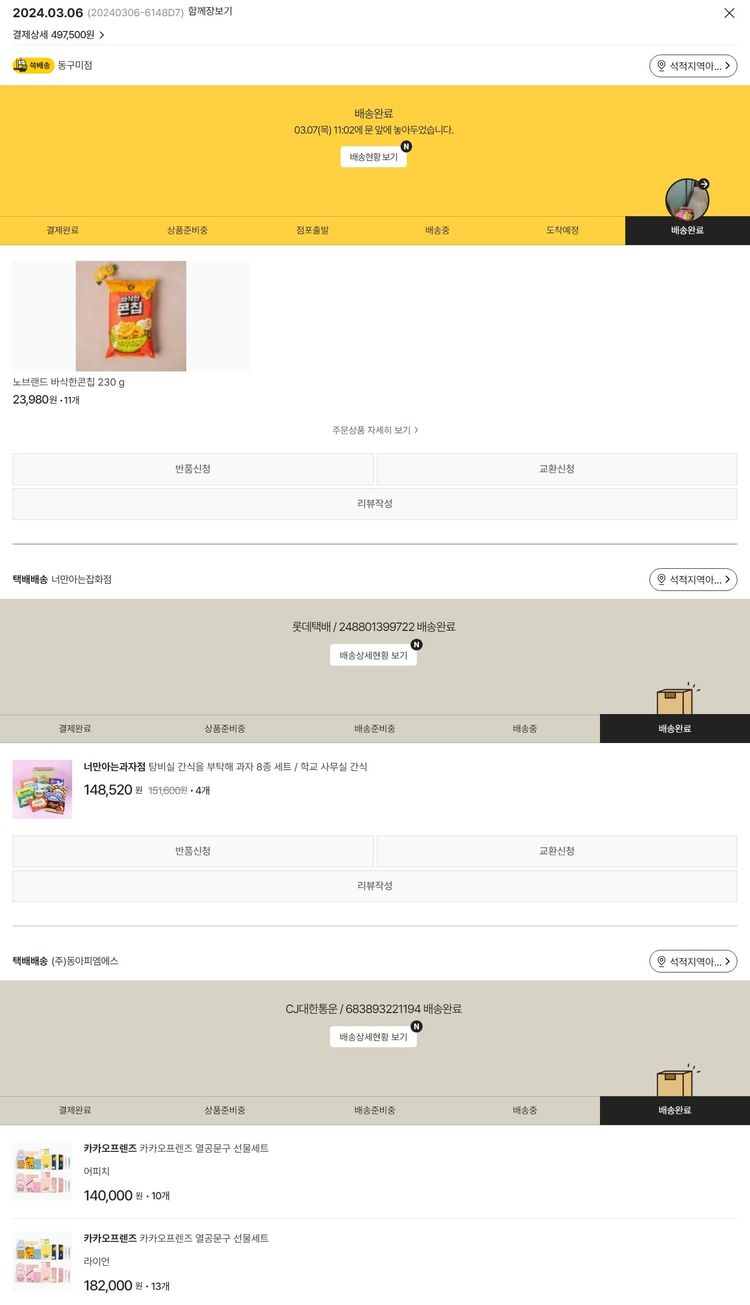The height and width of the screenshot is (1305, 750).
Task: Request exchange for 너만아는과자점 item
Action: 557,851
